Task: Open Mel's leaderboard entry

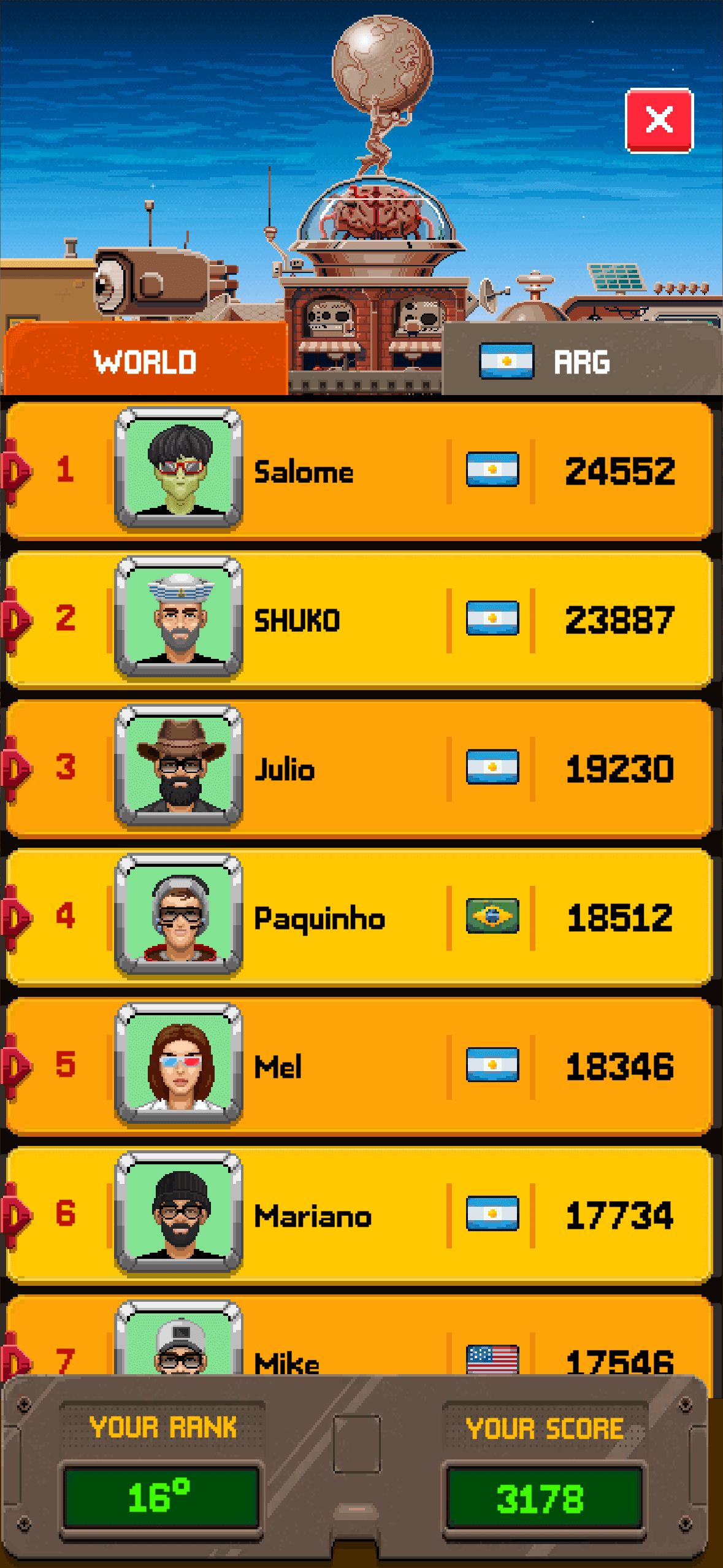Action: 359,1066
